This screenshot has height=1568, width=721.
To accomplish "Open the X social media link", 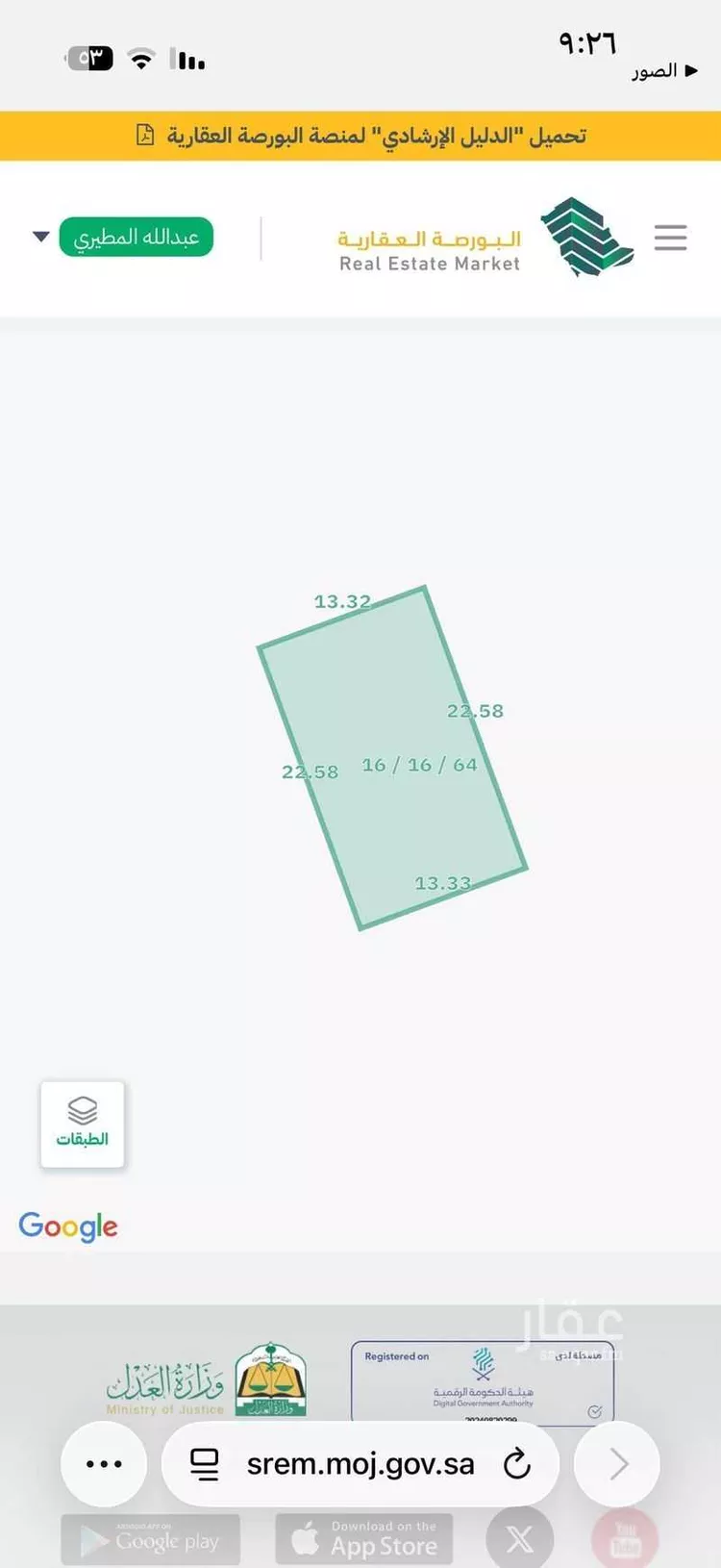I will (519, 1539).
